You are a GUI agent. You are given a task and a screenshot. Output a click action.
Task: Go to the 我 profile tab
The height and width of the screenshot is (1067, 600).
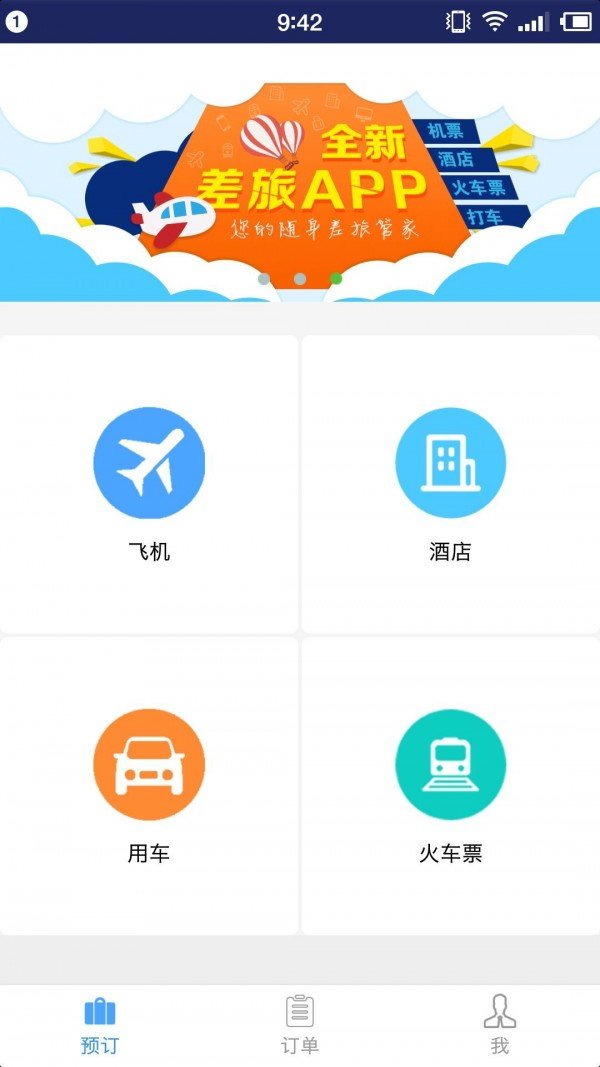pos(499,1025)
